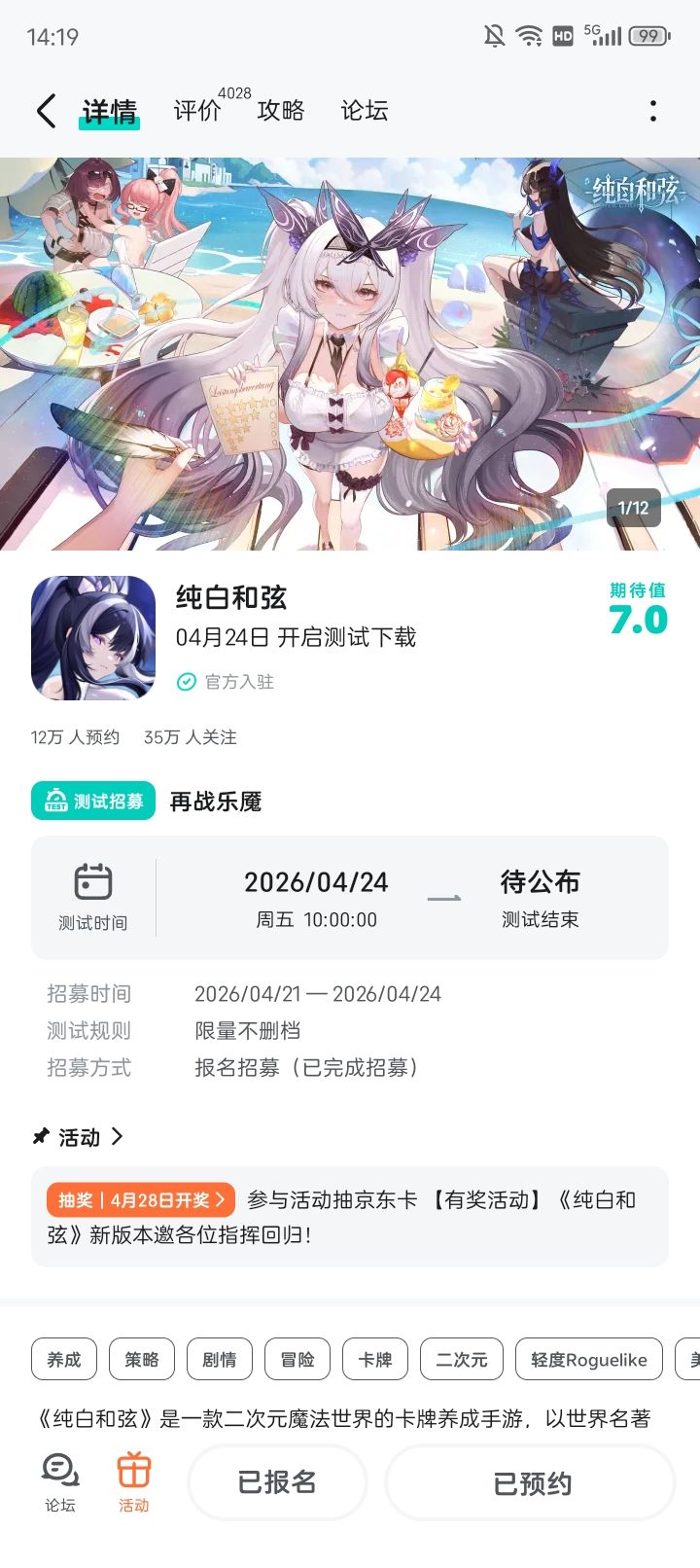Tap the 1/12 image counter indicator

coord(634,508)
